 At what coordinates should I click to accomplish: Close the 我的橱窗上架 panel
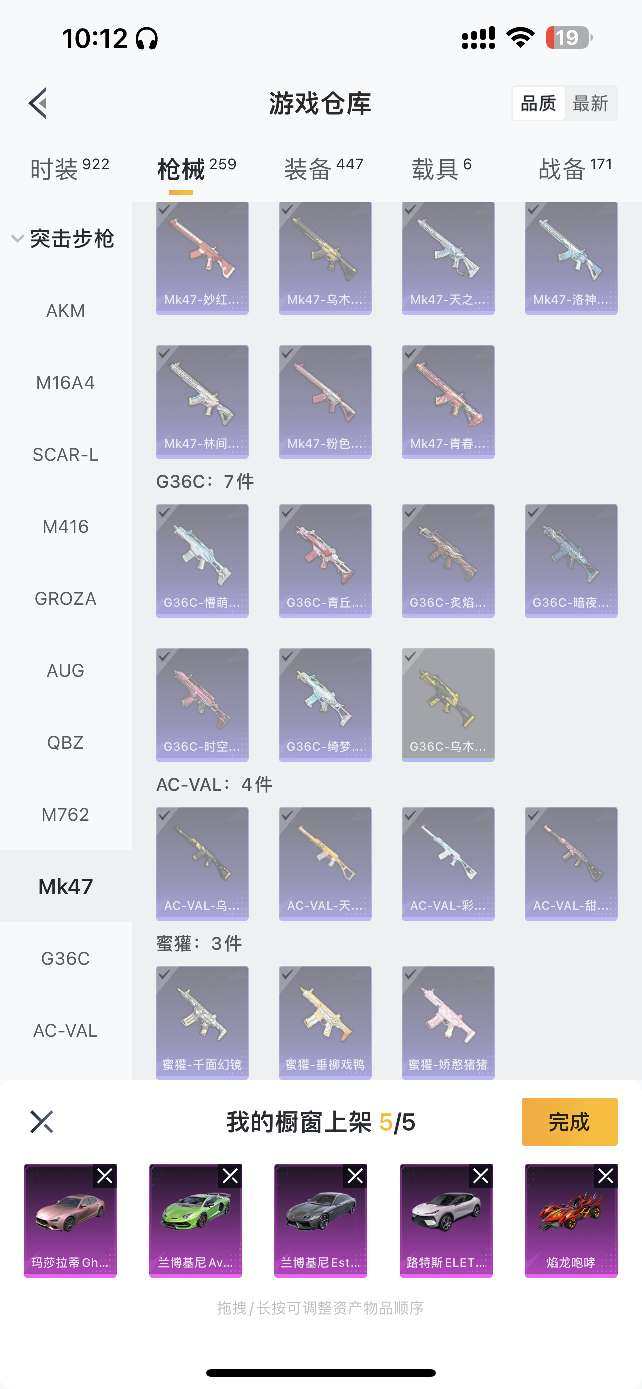click(x=42, y=1122)
